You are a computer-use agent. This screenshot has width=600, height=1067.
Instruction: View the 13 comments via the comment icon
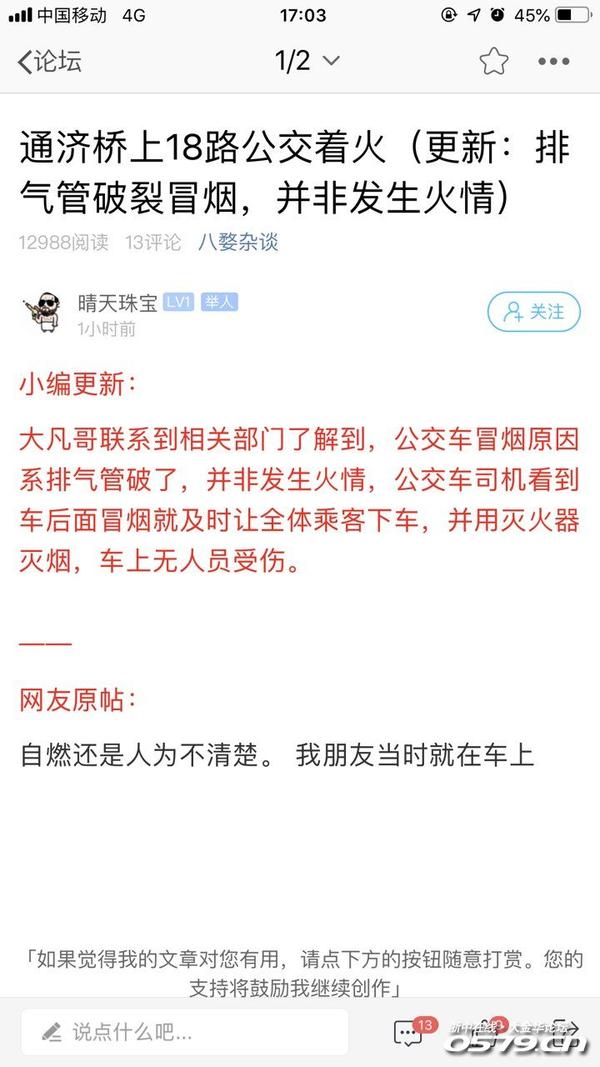pos(410,1032)
